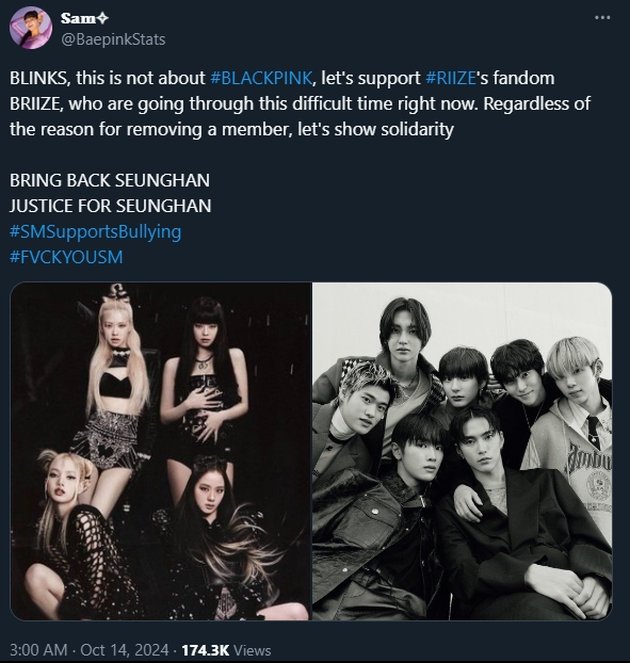The height and width of the screenshot is (663, 630).
Task: Open Sam's profile picture
Action: pos(31,28)
